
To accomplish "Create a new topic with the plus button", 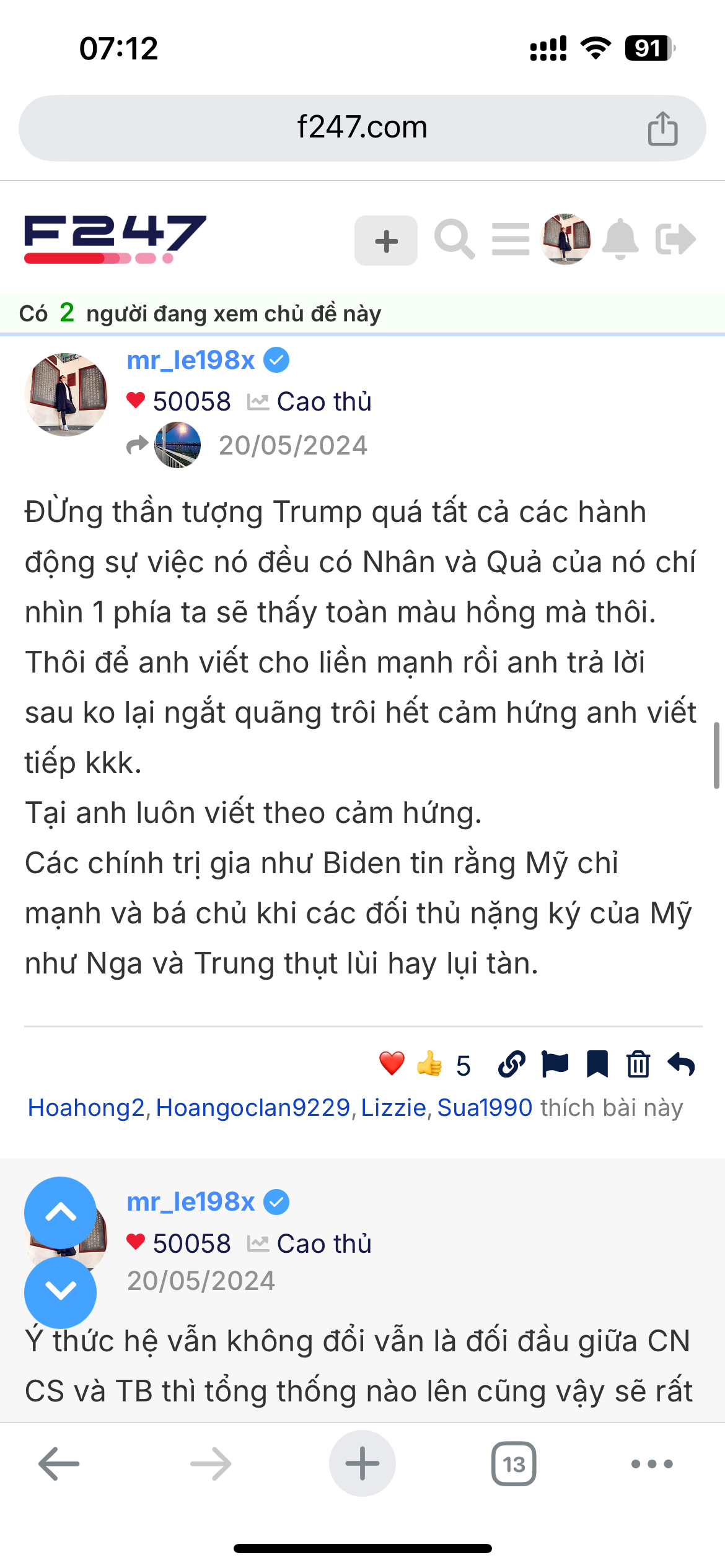I will coord(385,241).
